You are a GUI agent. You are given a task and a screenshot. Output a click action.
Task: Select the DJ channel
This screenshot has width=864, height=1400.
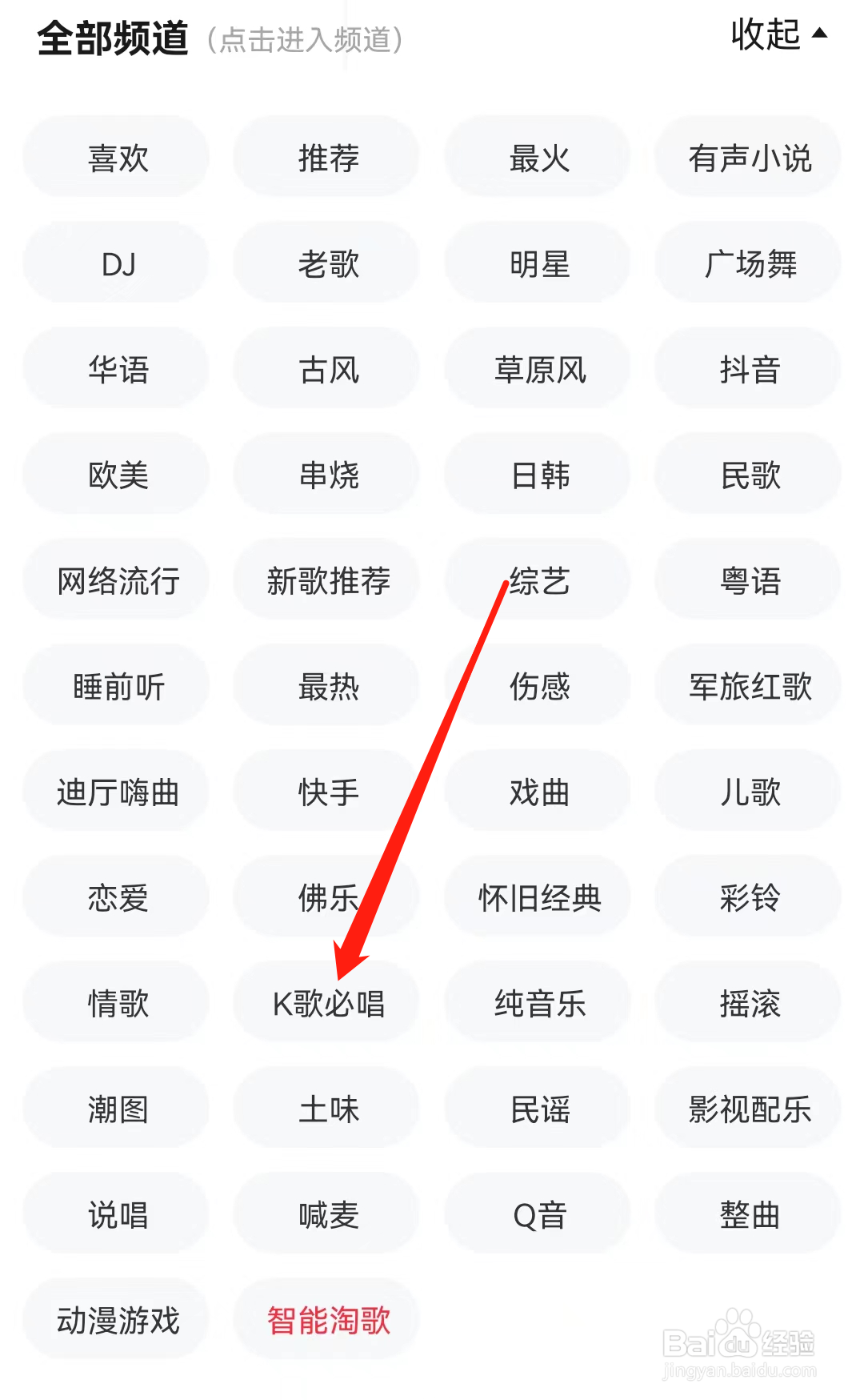tap(116, 263)
